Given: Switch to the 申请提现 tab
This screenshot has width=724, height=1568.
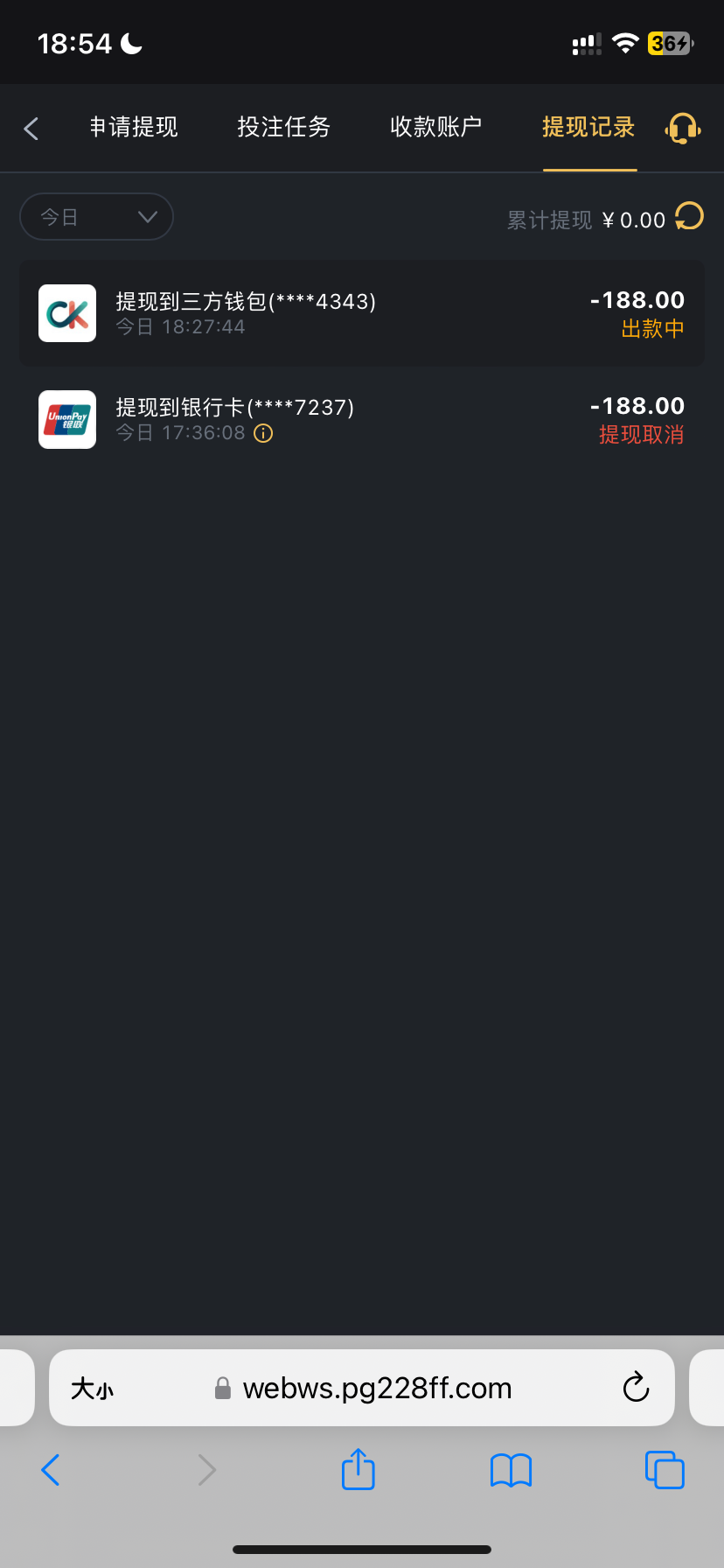Looking at the screenshot, I should click(134, 128).
